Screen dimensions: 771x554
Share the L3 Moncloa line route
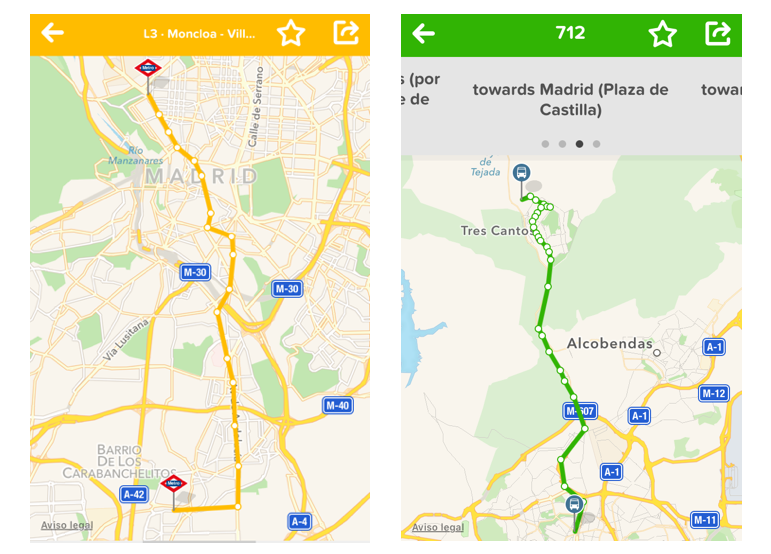pyautogui.click(x=345, y=33)
